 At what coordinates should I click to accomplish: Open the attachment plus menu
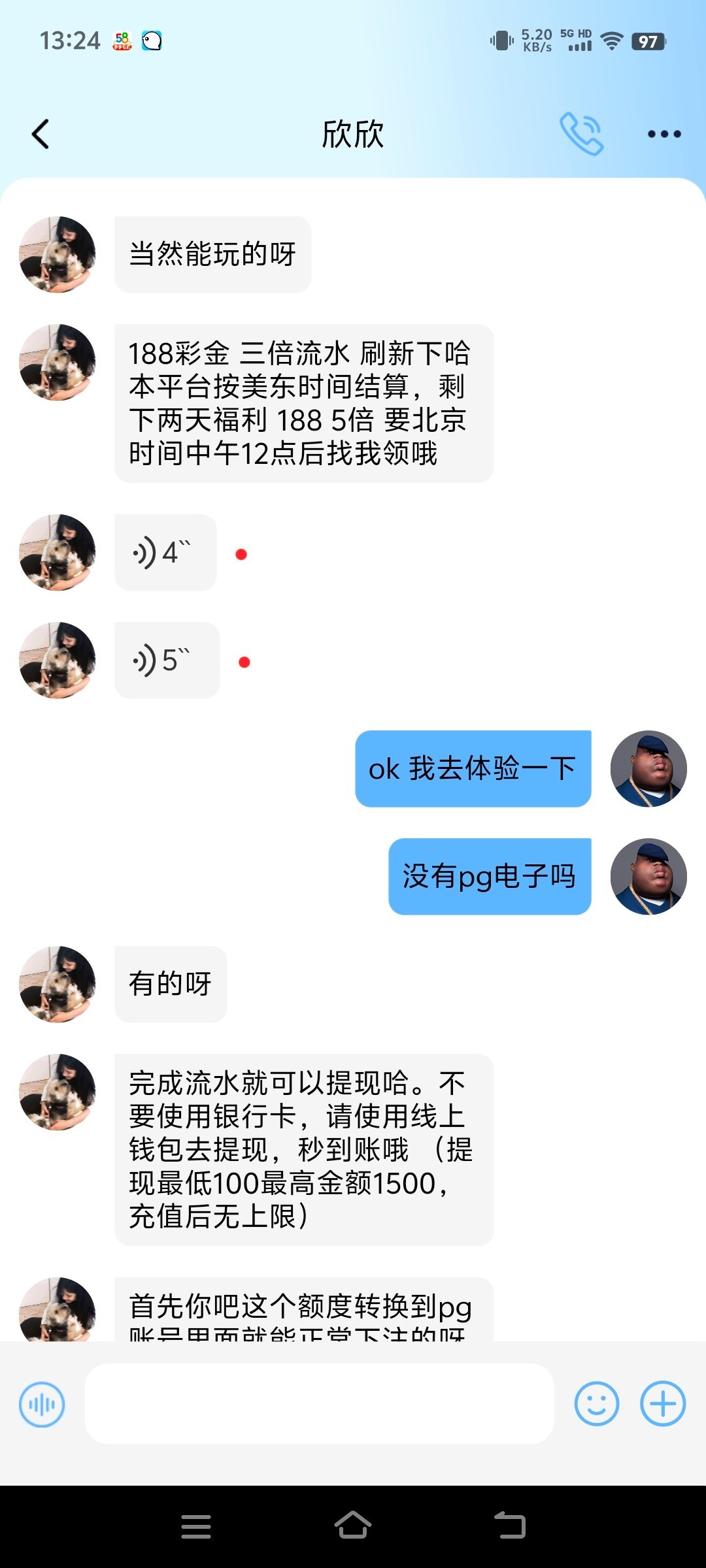[662, 1402]
